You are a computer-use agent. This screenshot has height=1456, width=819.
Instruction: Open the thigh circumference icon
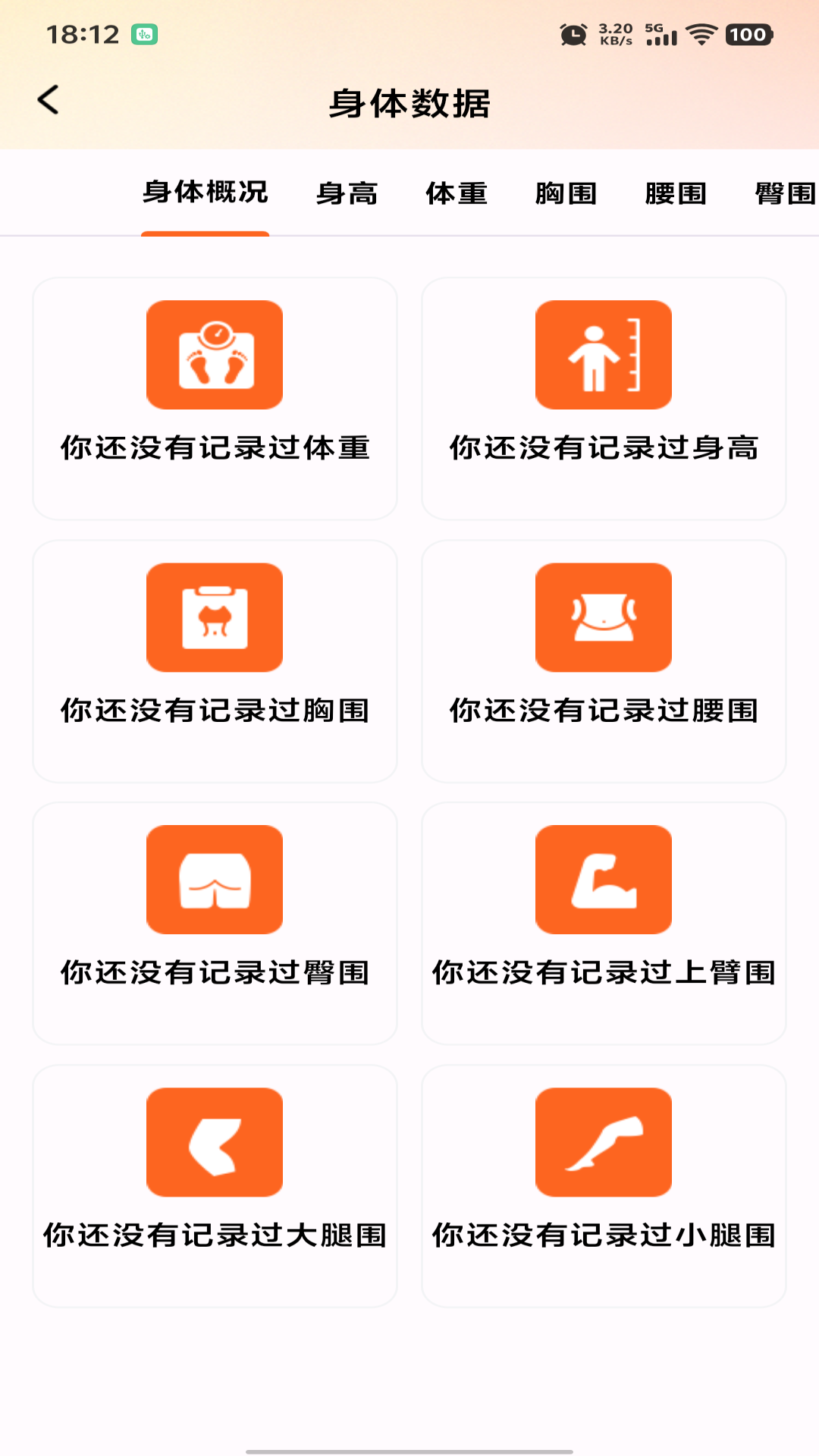point(215,1141)
